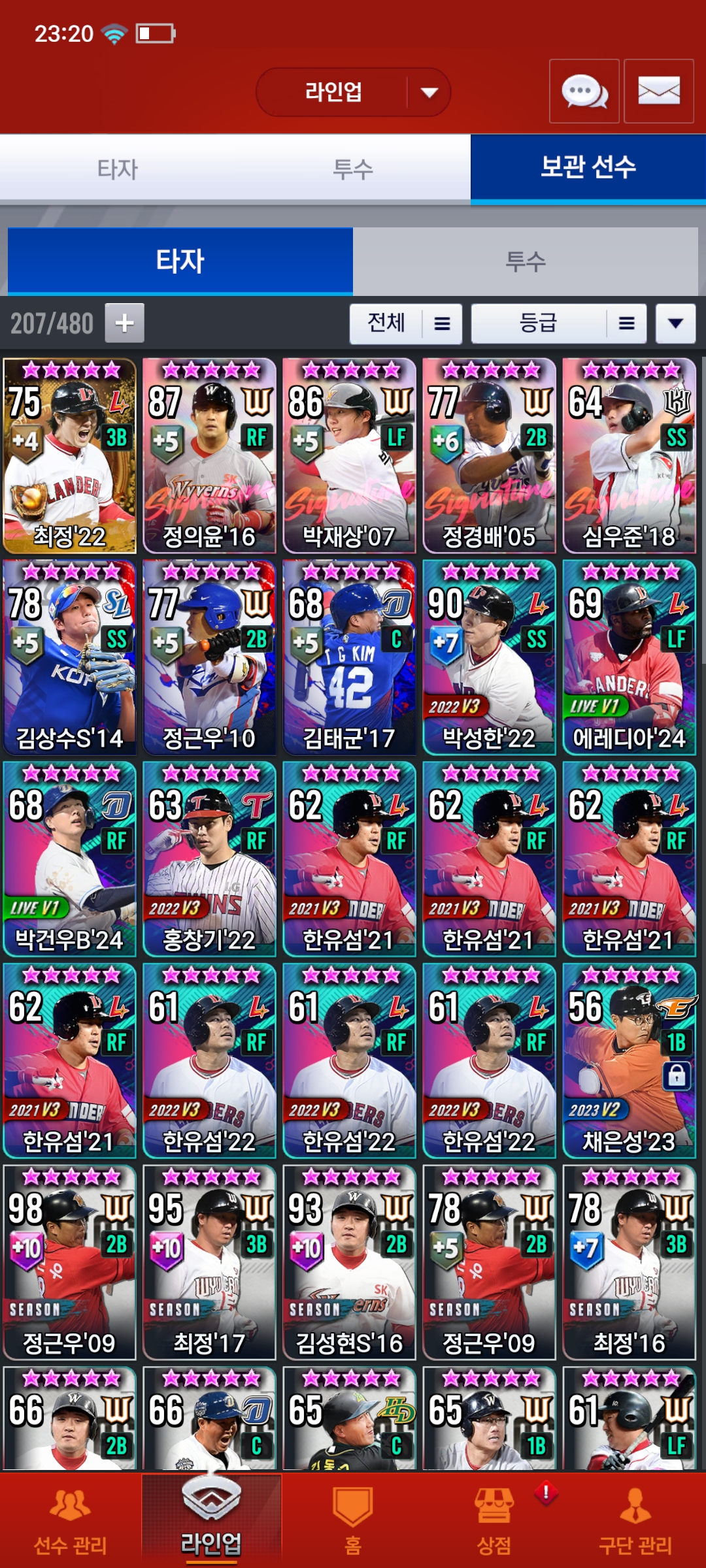Screen dimensions: 706x1568
Task: Select the 박성한'22 player card
Action: [489, 657]
